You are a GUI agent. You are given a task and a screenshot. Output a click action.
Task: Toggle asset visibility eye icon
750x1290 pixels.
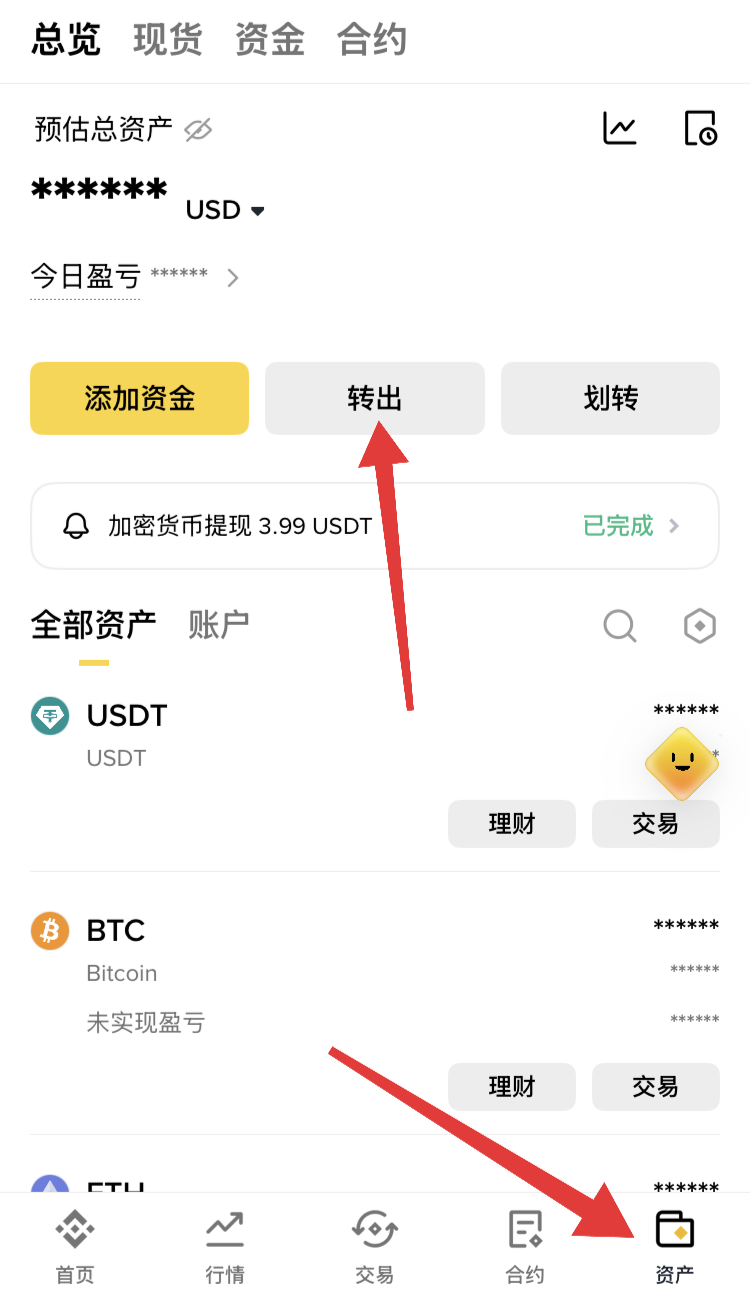point(198,129)
